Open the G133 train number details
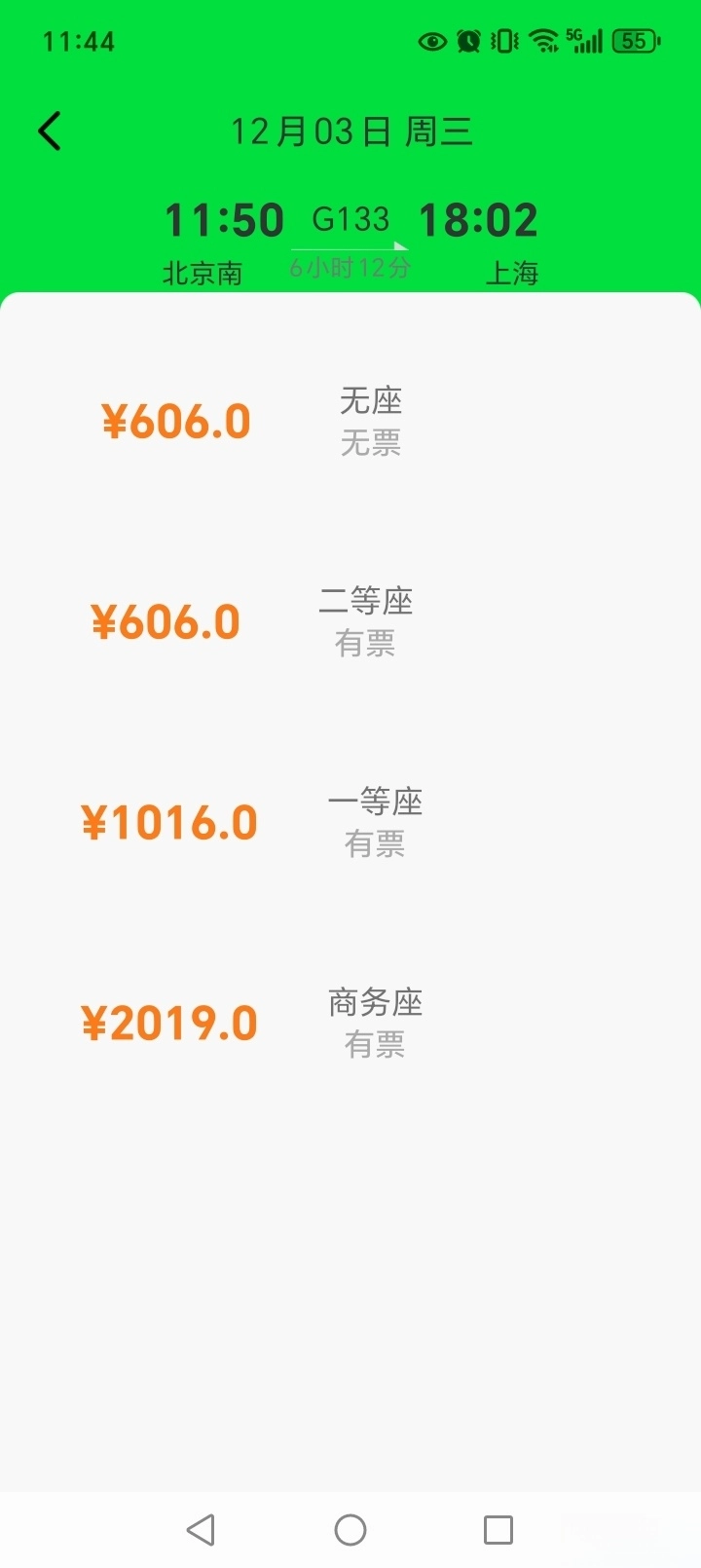 pyautogui.click(x=350, y=219)
